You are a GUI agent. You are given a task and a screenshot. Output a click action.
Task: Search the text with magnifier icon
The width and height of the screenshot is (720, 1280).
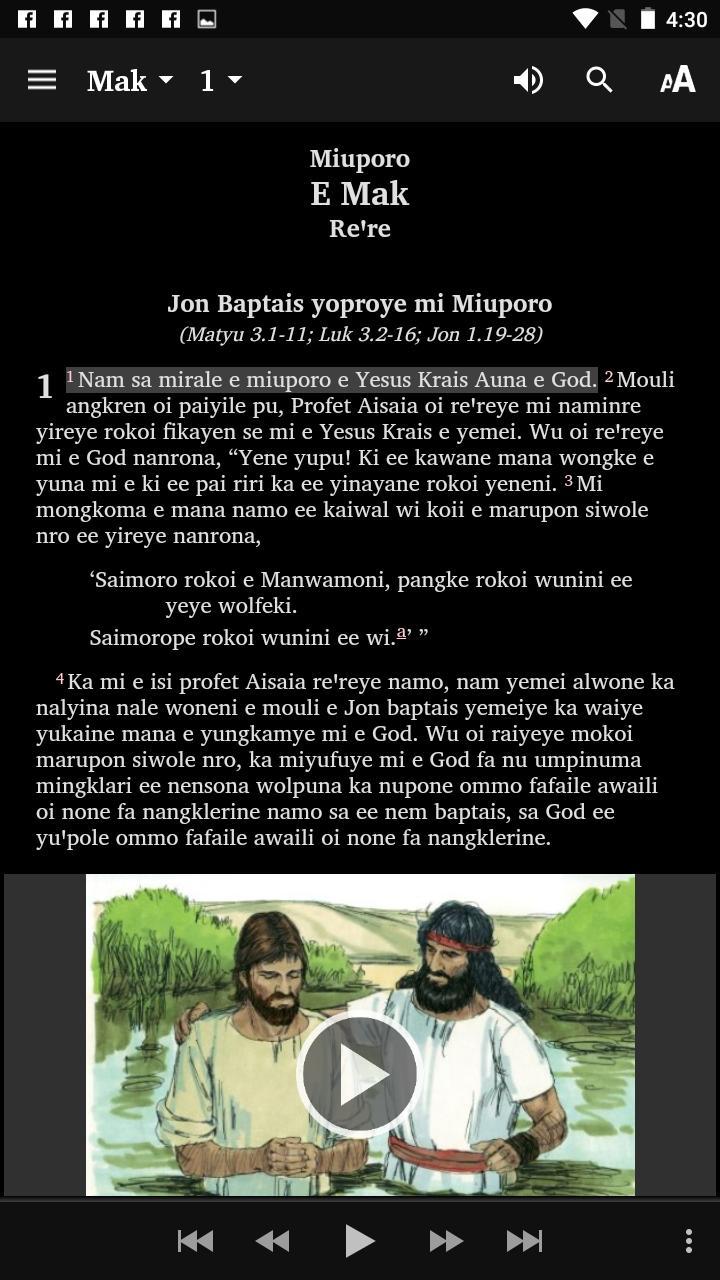(599, 80)
